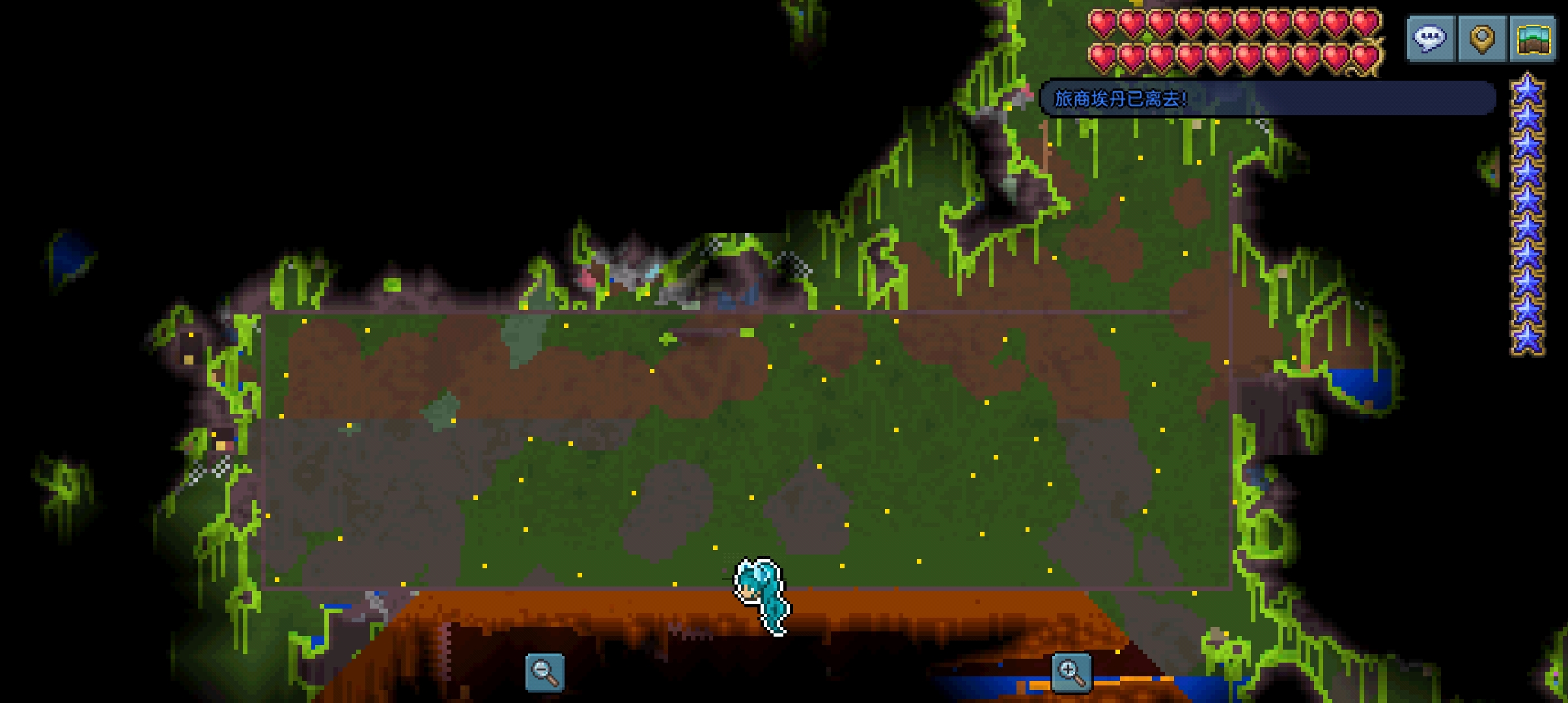
Task: Zoom in the map with plus magnifier
Action: pos(1071,672)
